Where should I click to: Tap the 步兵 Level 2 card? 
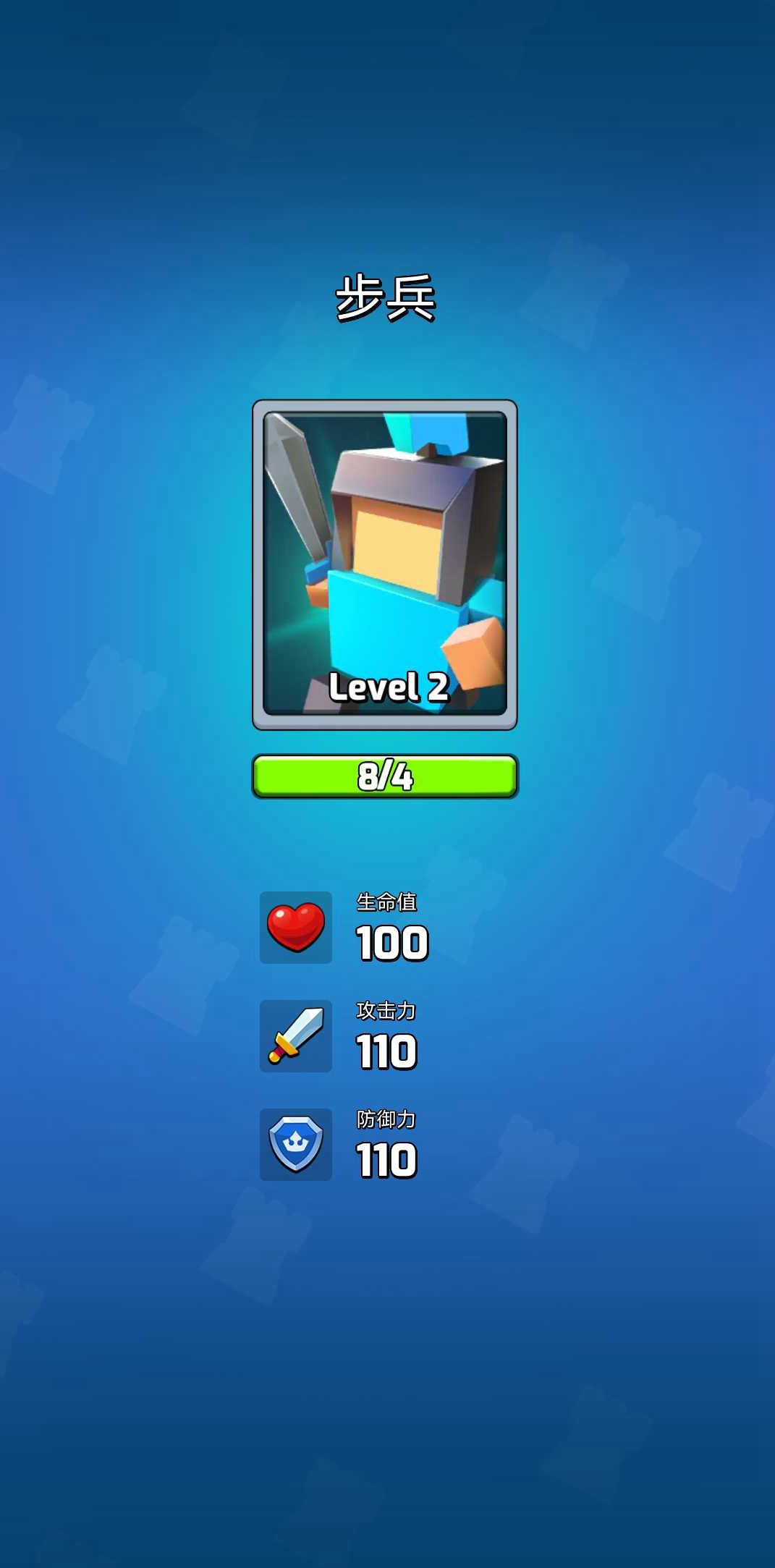384,564
